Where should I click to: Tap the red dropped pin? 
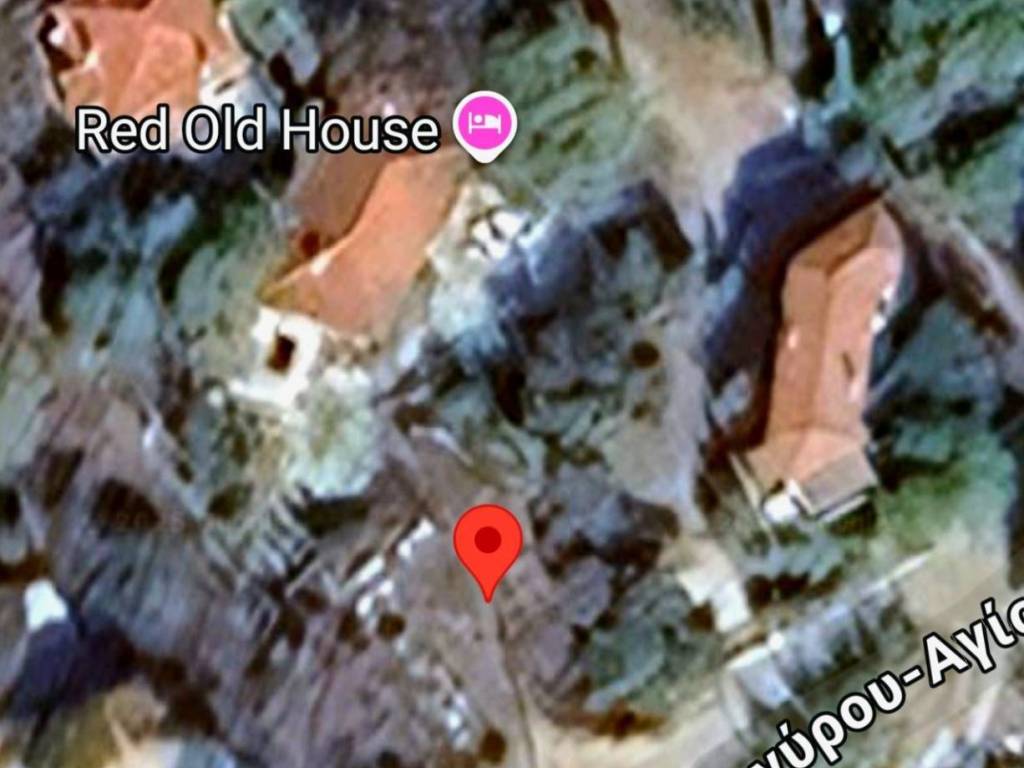(488, 542)
